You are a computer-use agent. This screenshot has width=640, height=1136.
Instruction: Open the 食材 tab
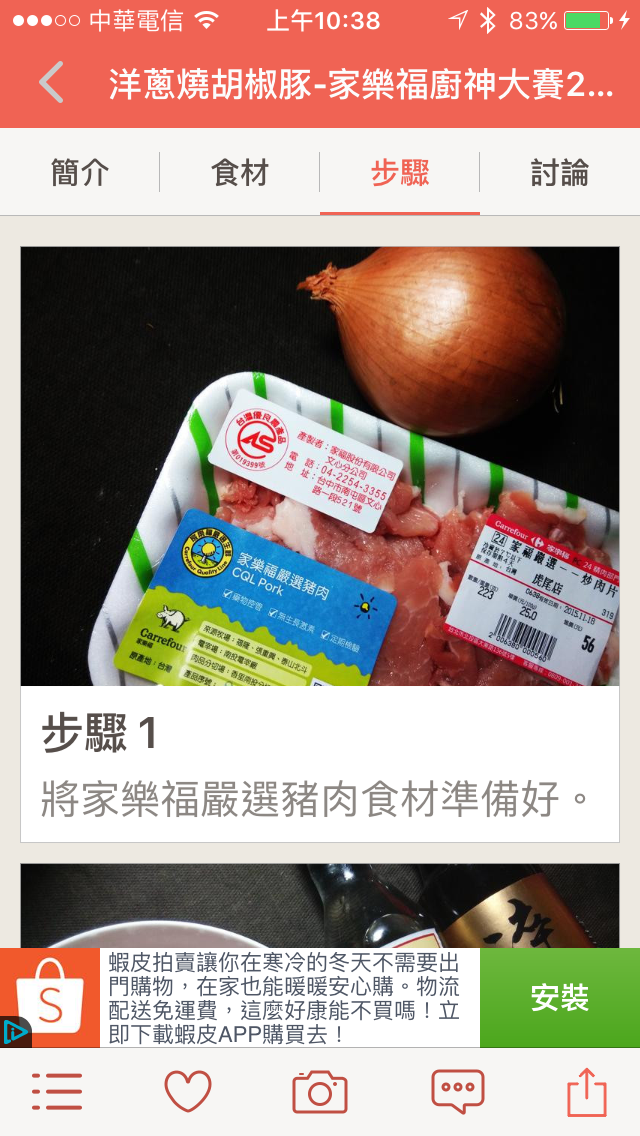click(240, 173)
